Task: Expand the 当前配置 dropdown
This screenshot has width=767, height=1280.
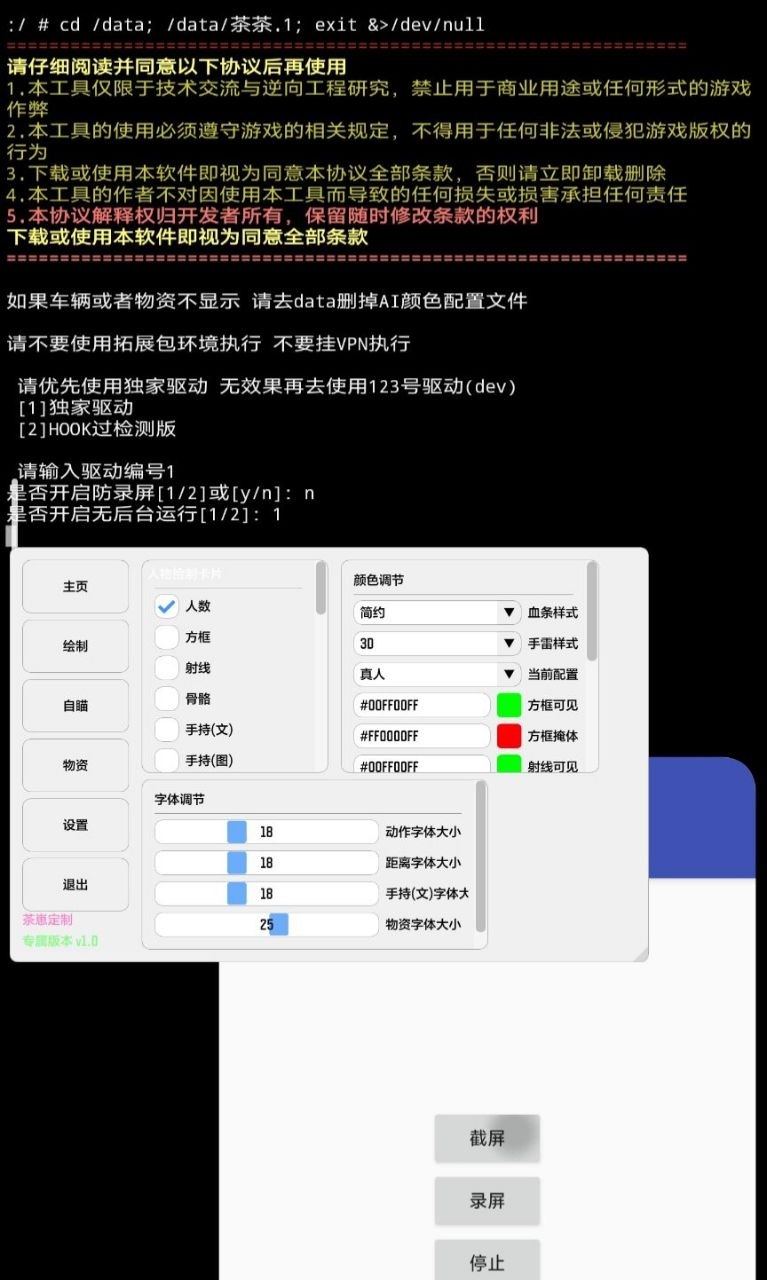Action: [x=437, y=674]
